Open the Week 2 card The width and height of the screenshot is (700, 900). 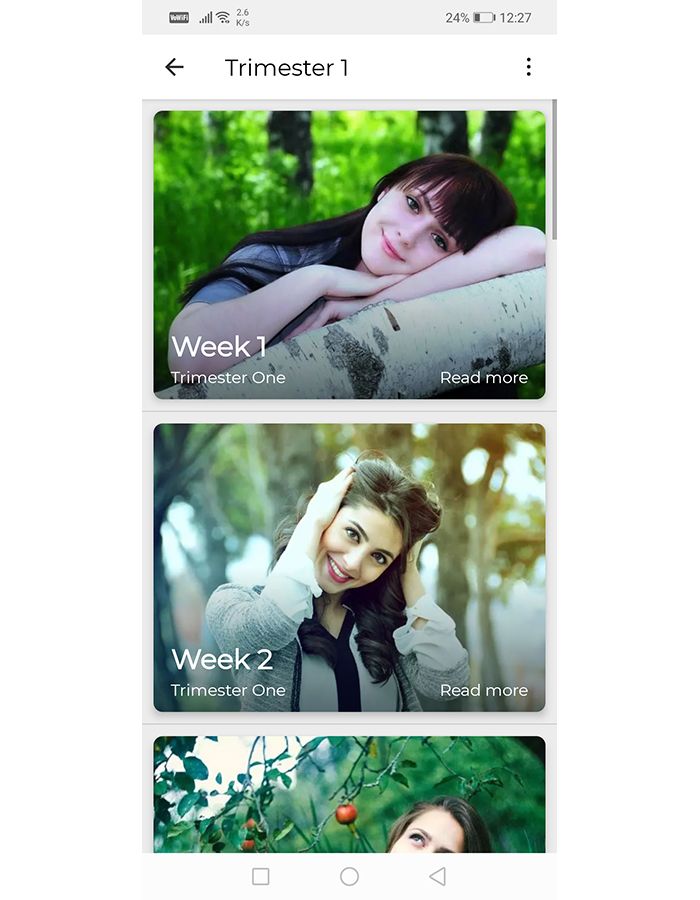[349, 560]
